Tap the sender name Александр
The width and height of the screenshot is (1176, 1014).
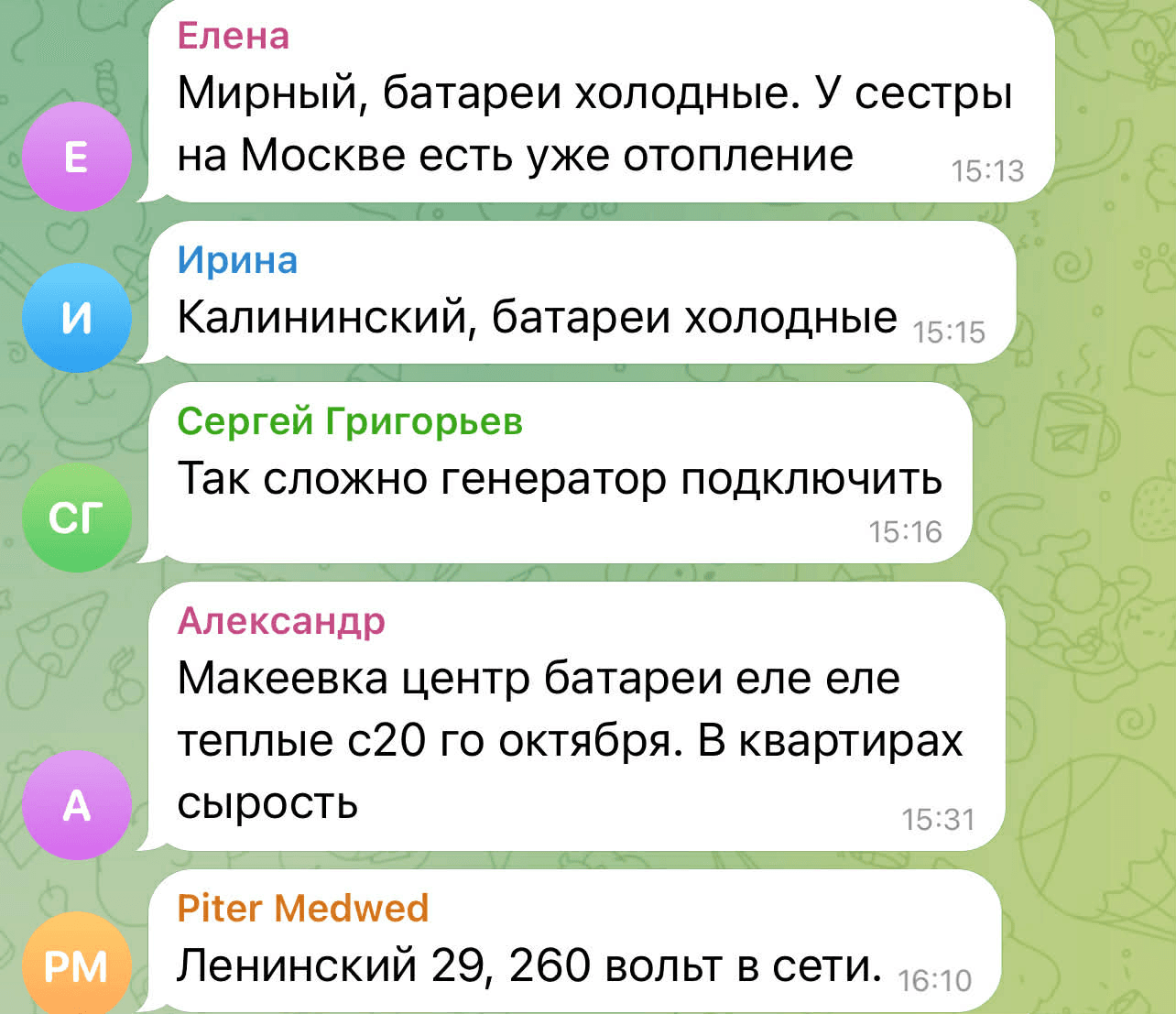click(x=281, y=621)
